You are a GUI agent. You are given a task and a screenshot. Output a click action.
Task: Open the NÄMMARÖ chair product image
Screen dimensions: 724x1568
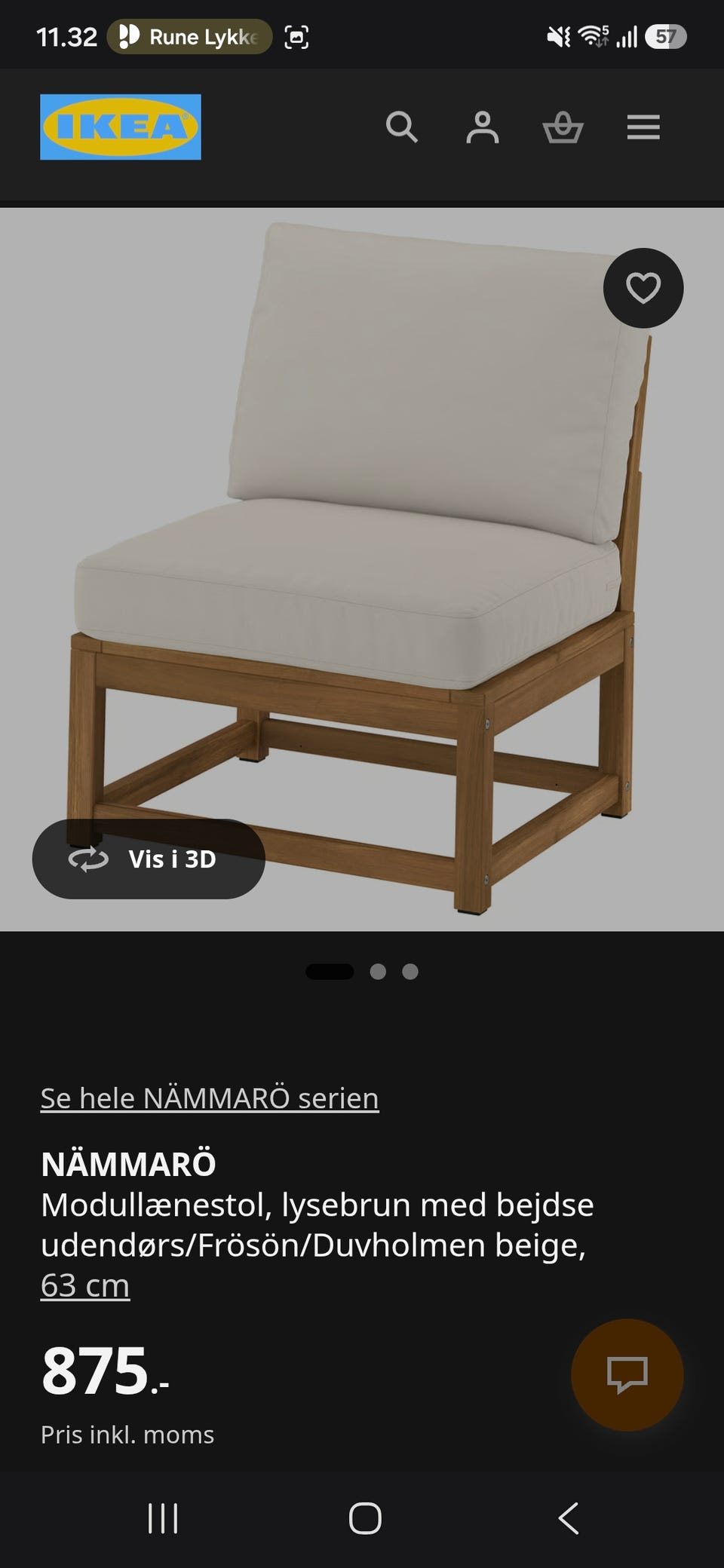[x=362, y=569]
